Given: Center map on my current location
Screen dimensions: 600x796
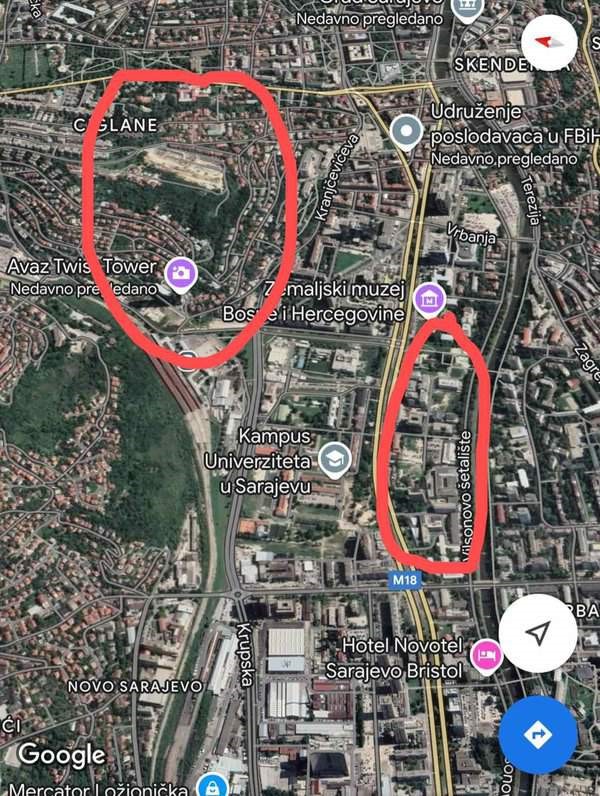Looking at the screenshot, I should tap(538, 633).
